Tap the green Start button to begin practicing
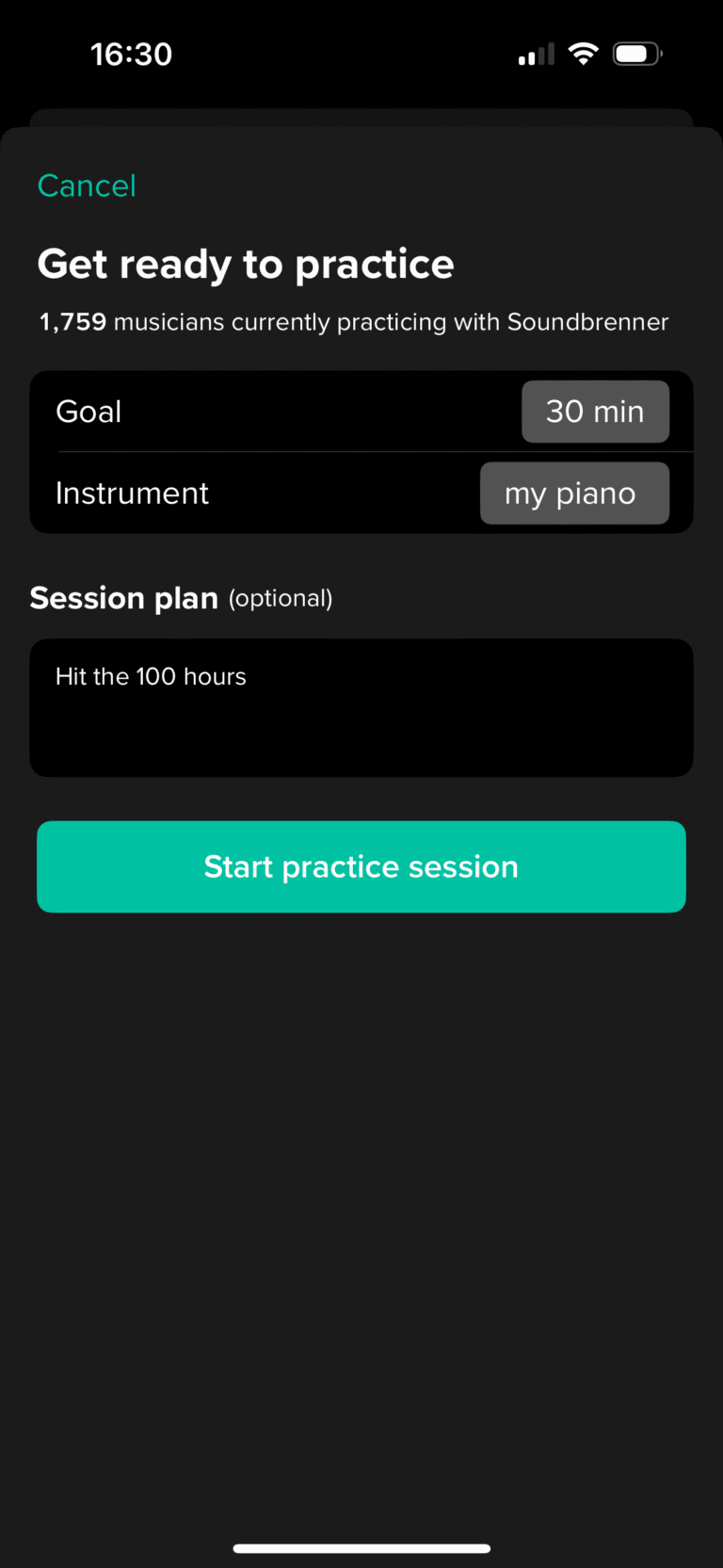723x1568 pixels. coord(361,866)
